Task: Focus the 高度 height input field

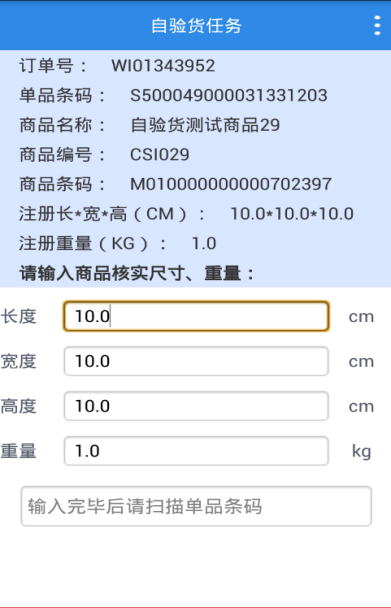Action: (196, 406)
